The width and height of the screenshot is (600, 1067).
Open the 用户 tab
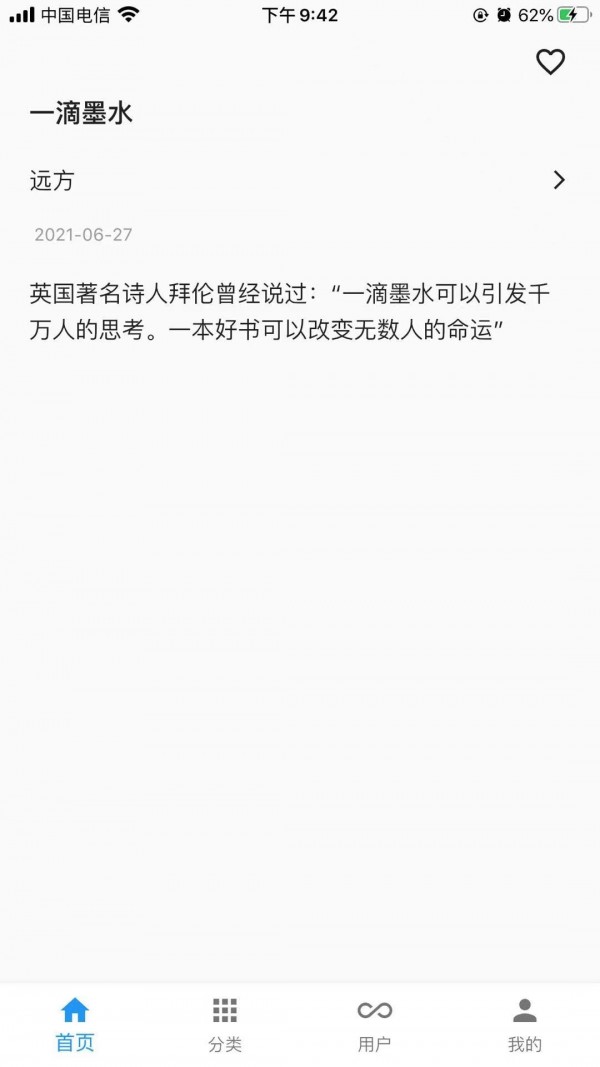pos(374,1024)
